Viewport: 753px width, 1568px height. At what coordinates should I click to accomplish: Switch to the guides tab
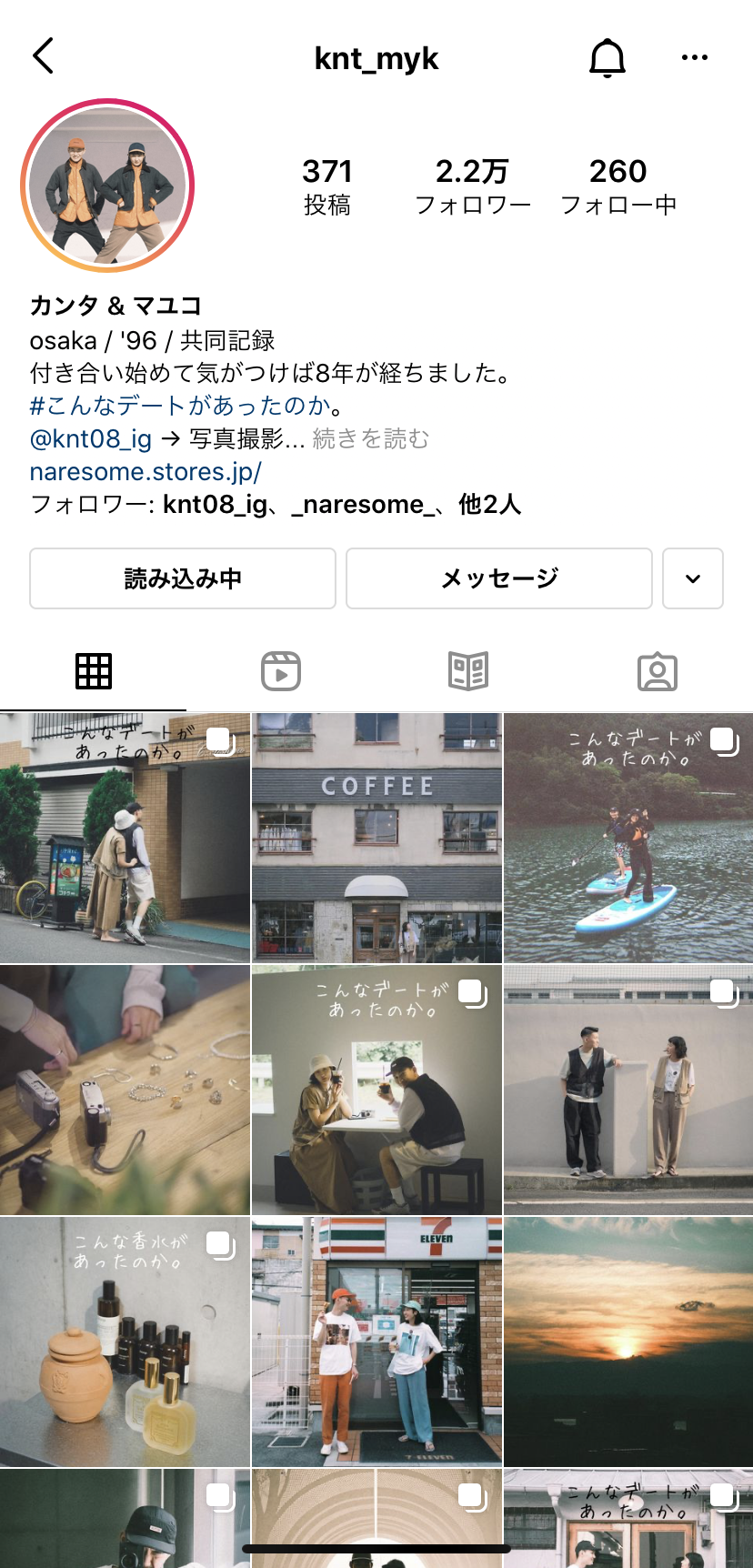[x=469, y=671]
